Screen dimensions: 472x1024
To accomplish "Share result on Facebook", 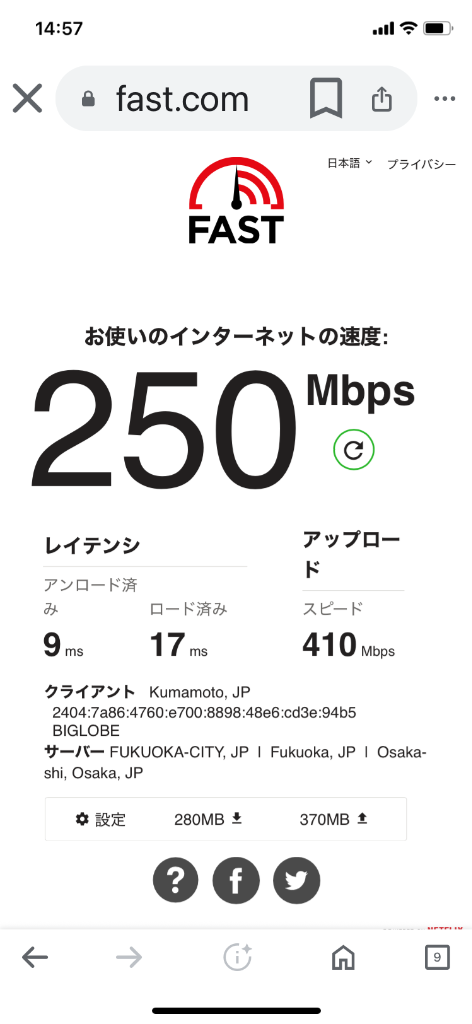I will point(236,880).
